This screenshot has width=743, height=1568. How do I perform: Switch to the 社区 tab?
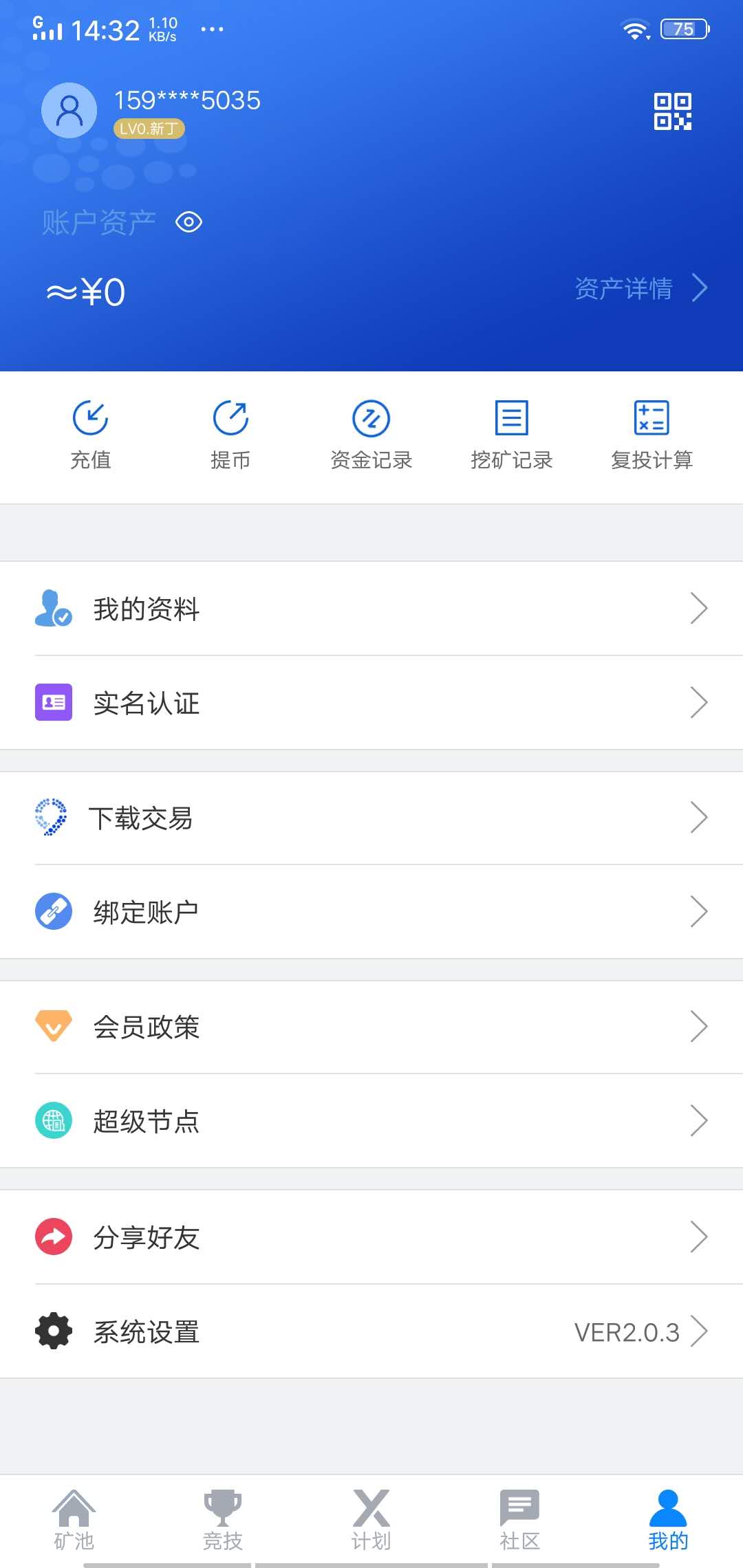click(x=520, y=1523)
